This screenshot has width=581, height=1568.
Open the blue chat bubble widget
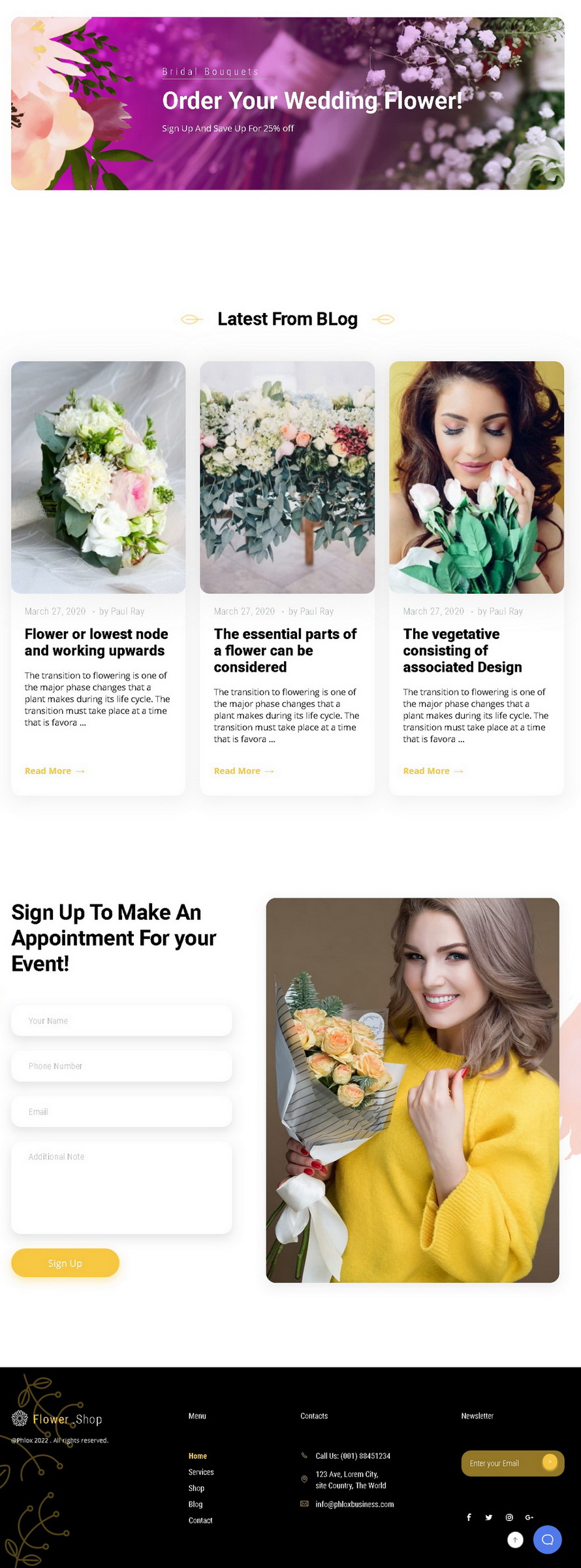coord(548,1539)
